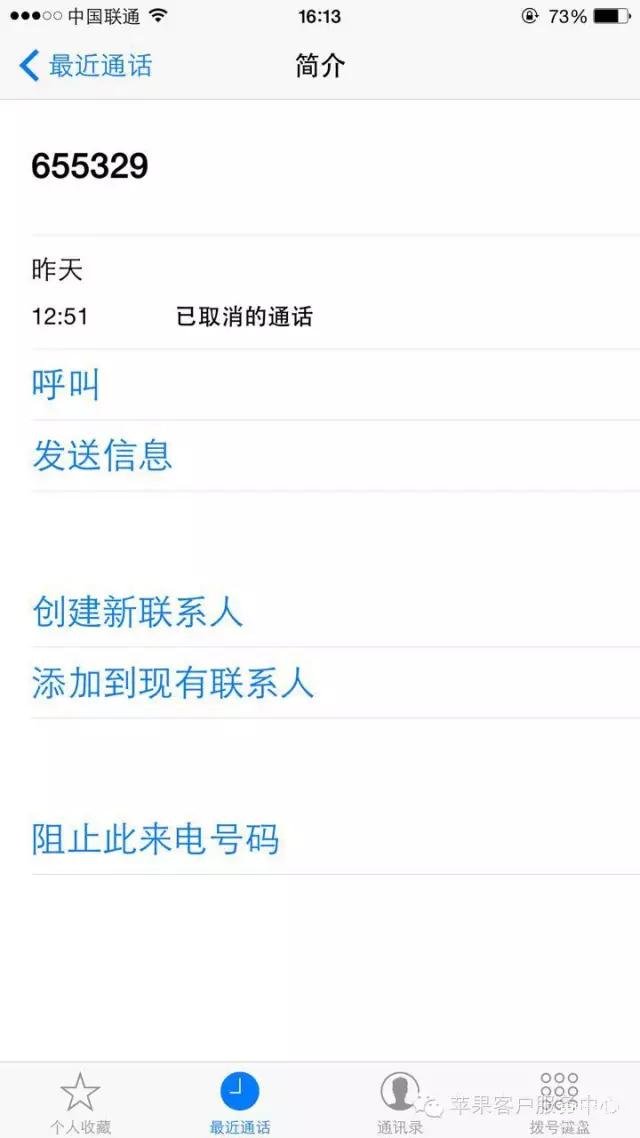Select 创建新联系人
The image size is (640, 1138).
(137, 612)
